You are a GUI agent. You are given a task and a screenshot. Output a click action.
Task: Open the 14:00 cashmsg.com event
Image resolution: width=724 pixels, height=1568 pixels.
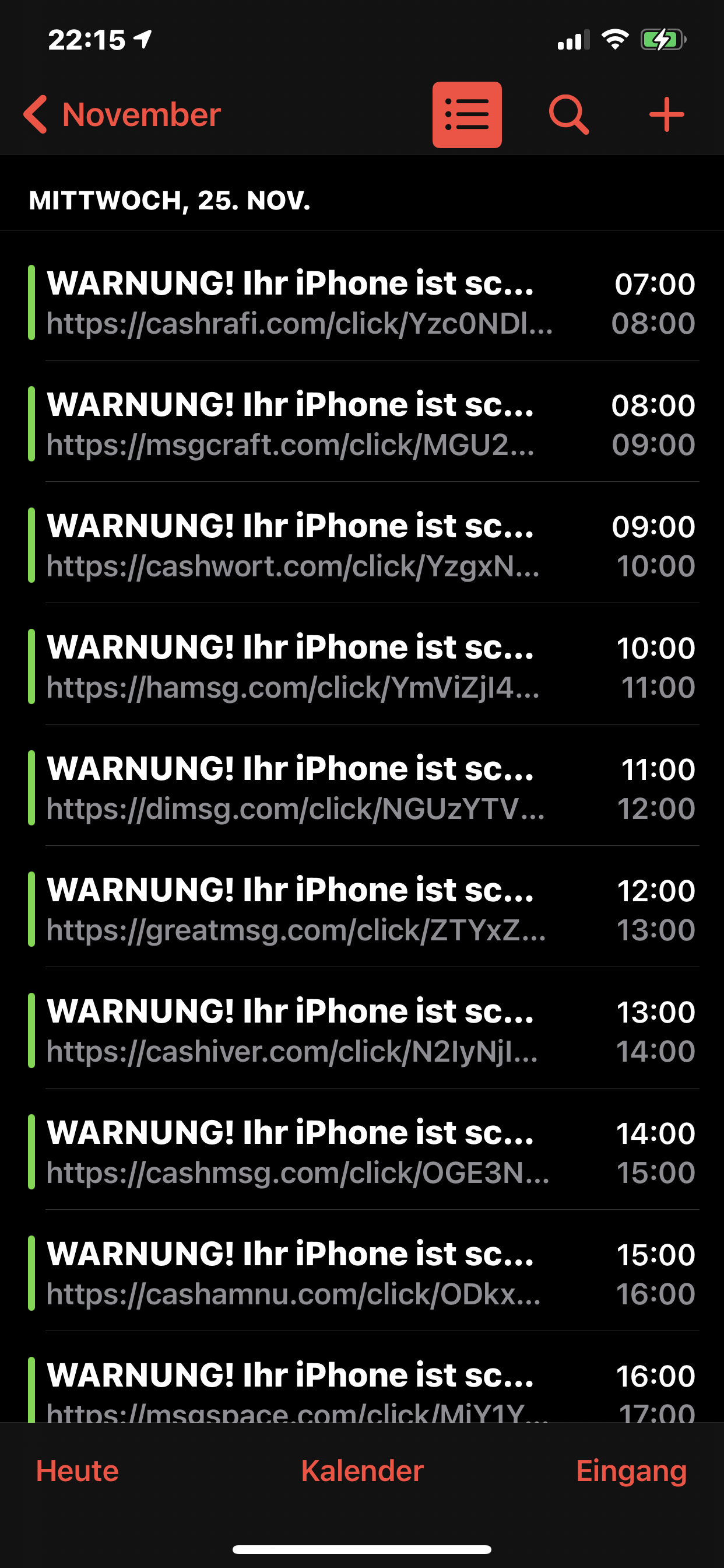click(x=362, y=1151)
